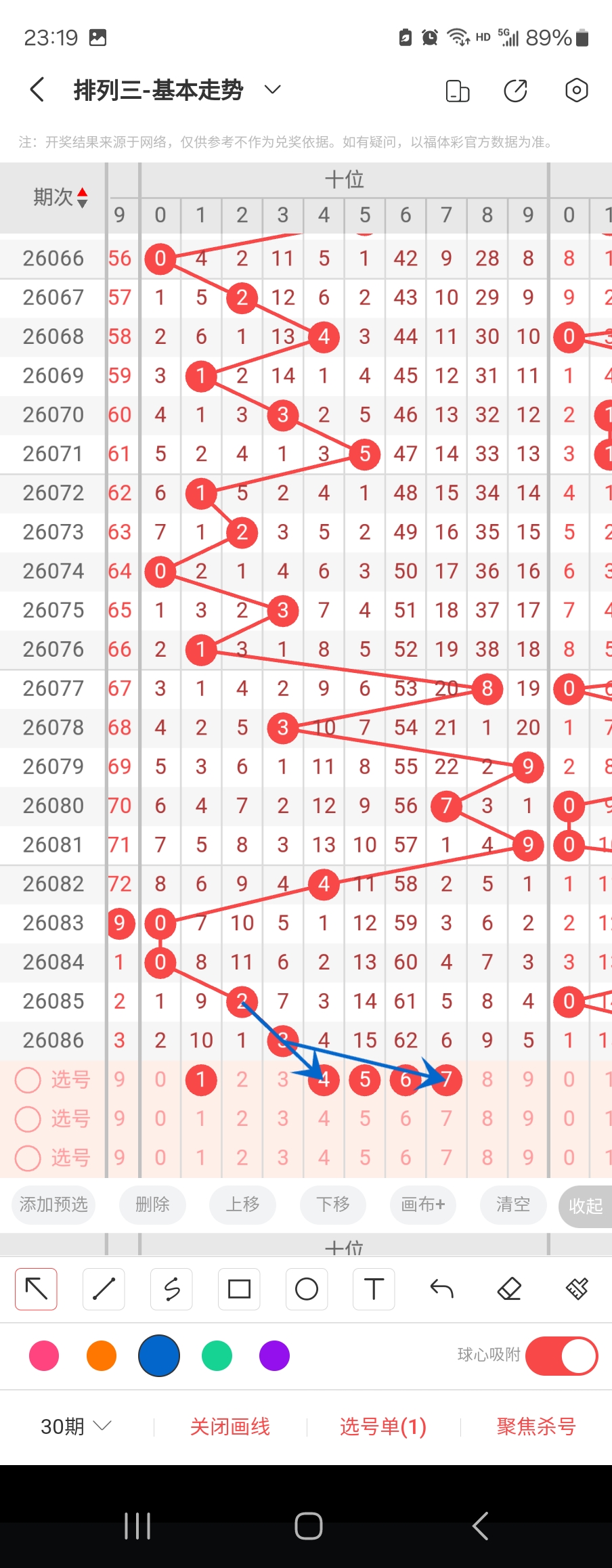Select the straight line drawing tool
The width and height of the screenshot is (612, 1568).
click(x=104, y=1288)
